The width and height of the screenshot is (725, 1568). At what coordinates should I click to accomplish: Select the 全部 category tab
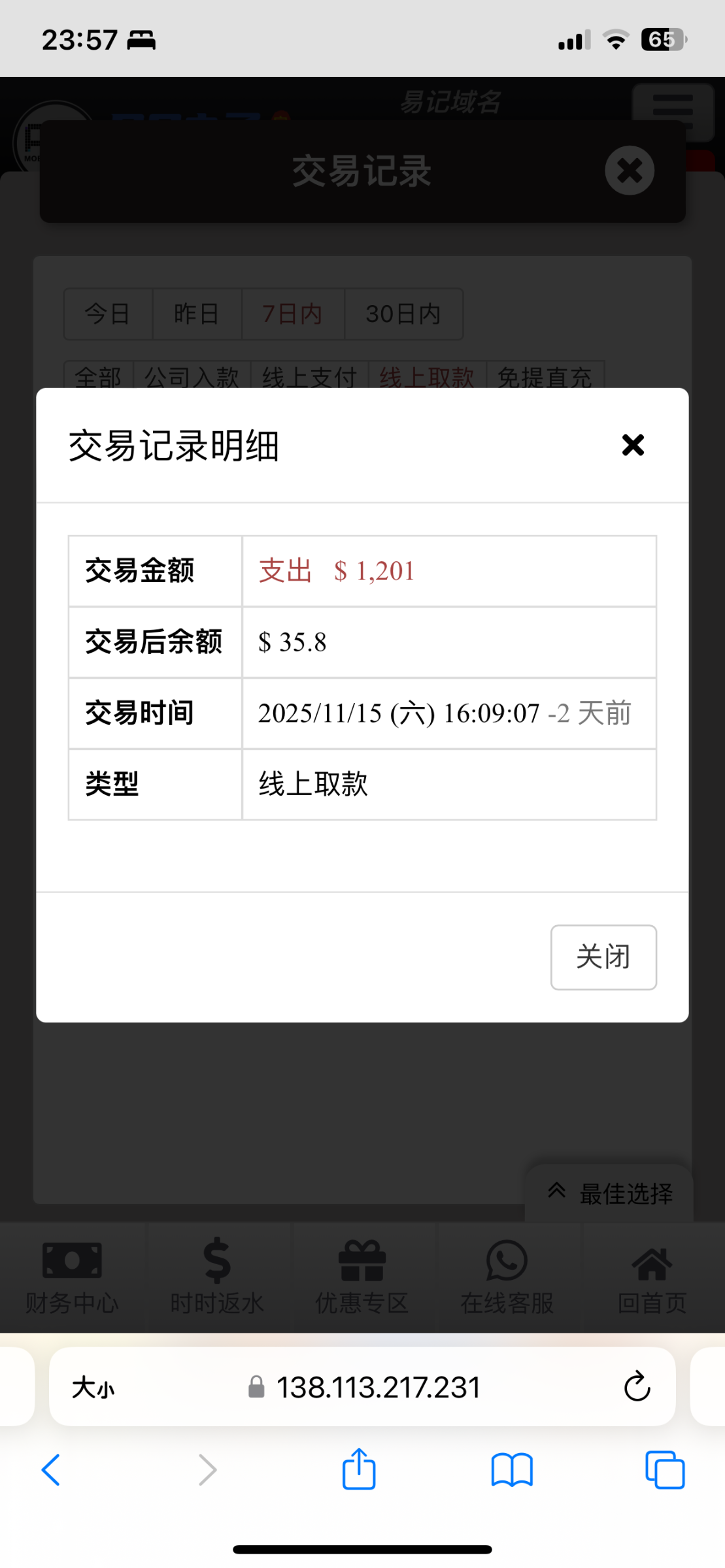click(x=97, y=377)
